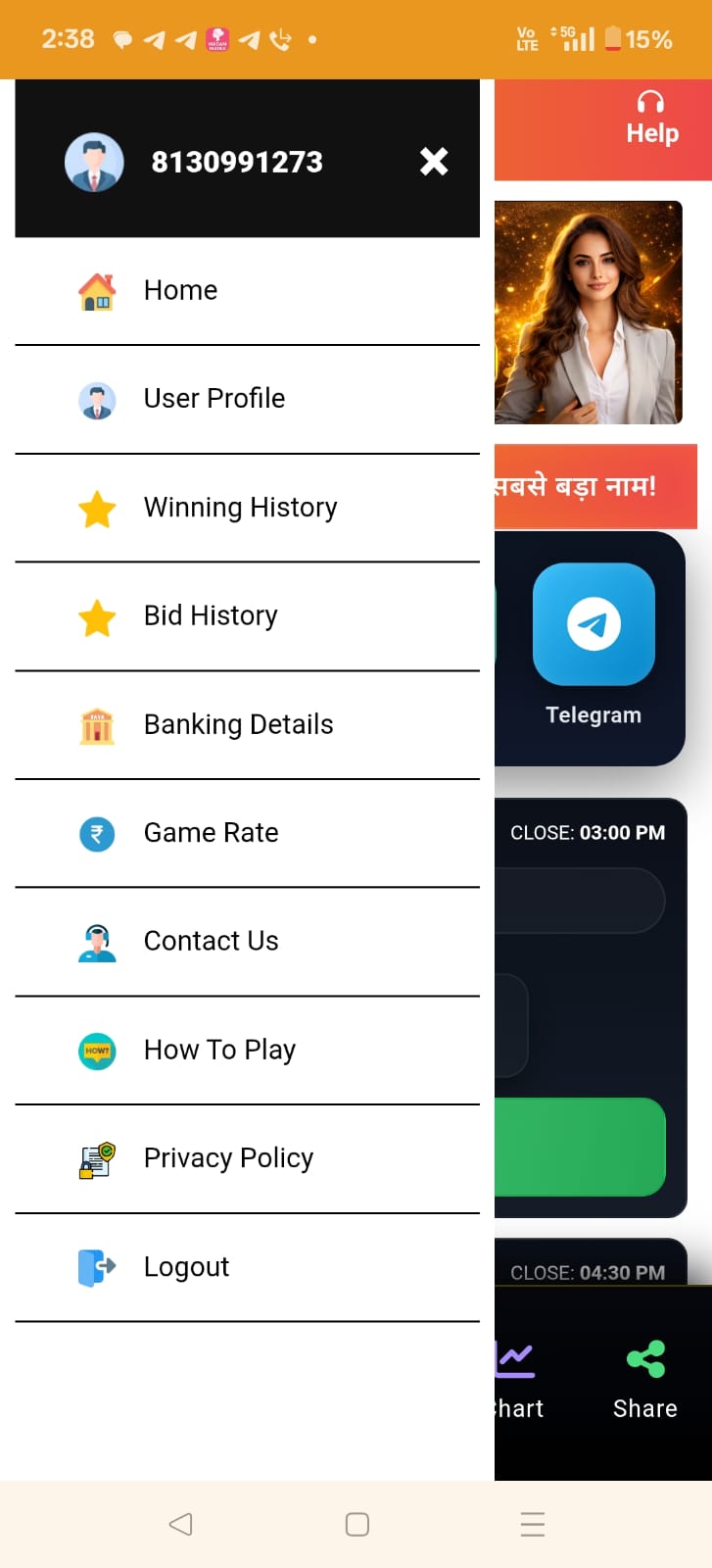Screen dimensions: 712x1568
Task: Switch to the Share tab
Action: tap(644, 1380)
